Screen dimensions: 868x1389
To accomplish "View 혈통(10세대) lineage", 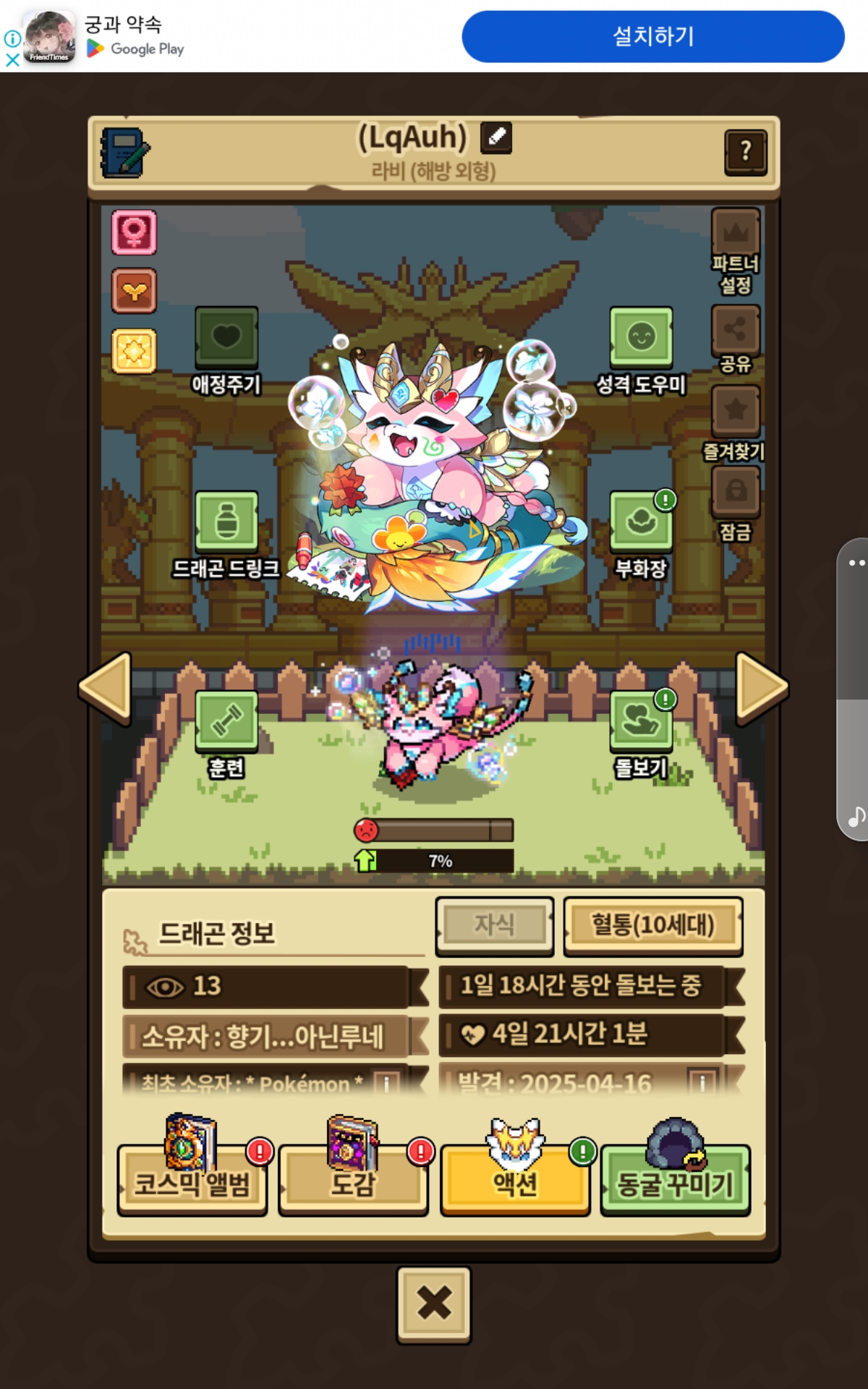I will pyautogui.click(x=652, y=925).
